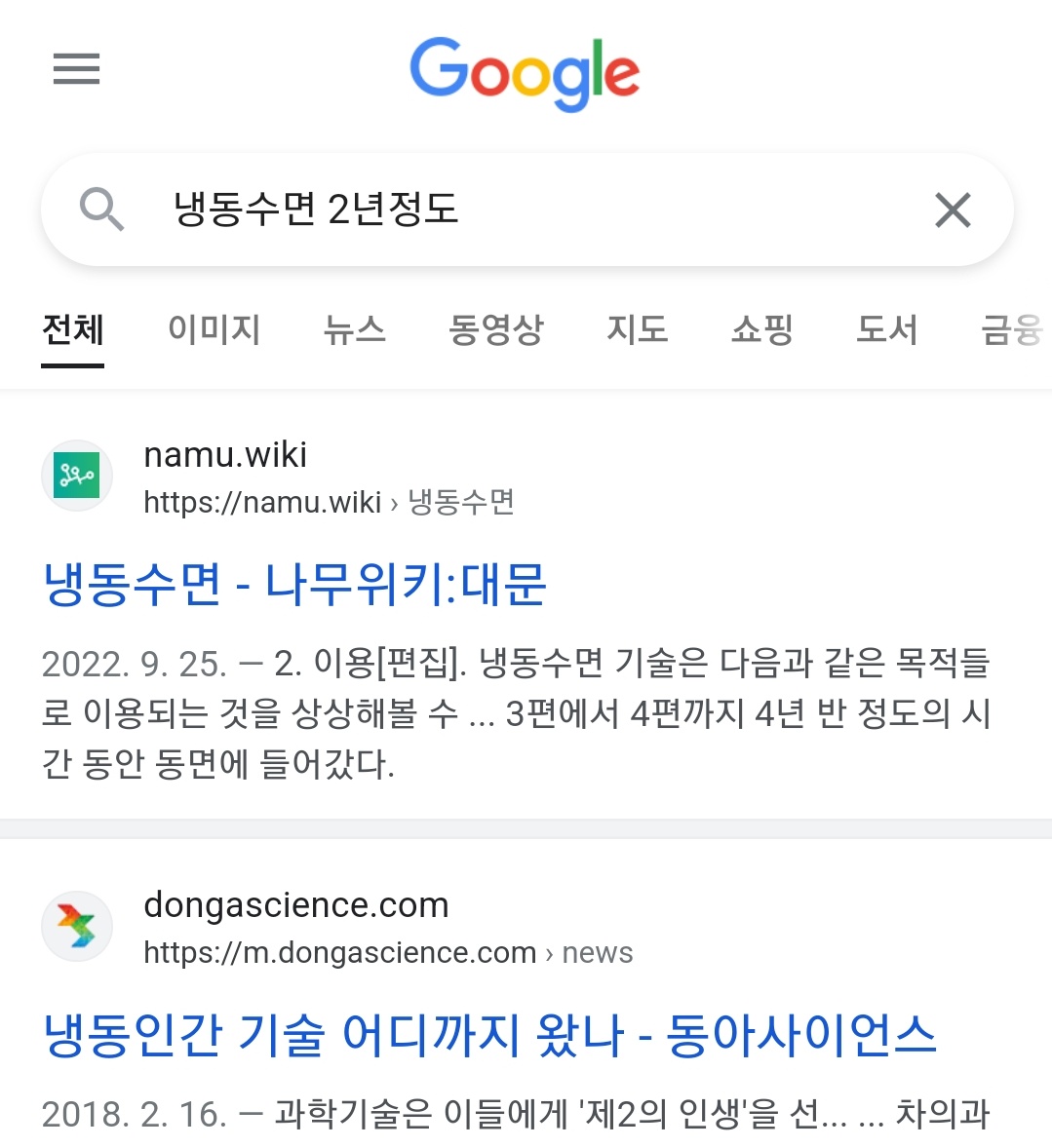Viewport: 1052px width, 1148px height.
Task: Clear the search query with the X icon
Action: pyautogui.click(x=952, y=210)
